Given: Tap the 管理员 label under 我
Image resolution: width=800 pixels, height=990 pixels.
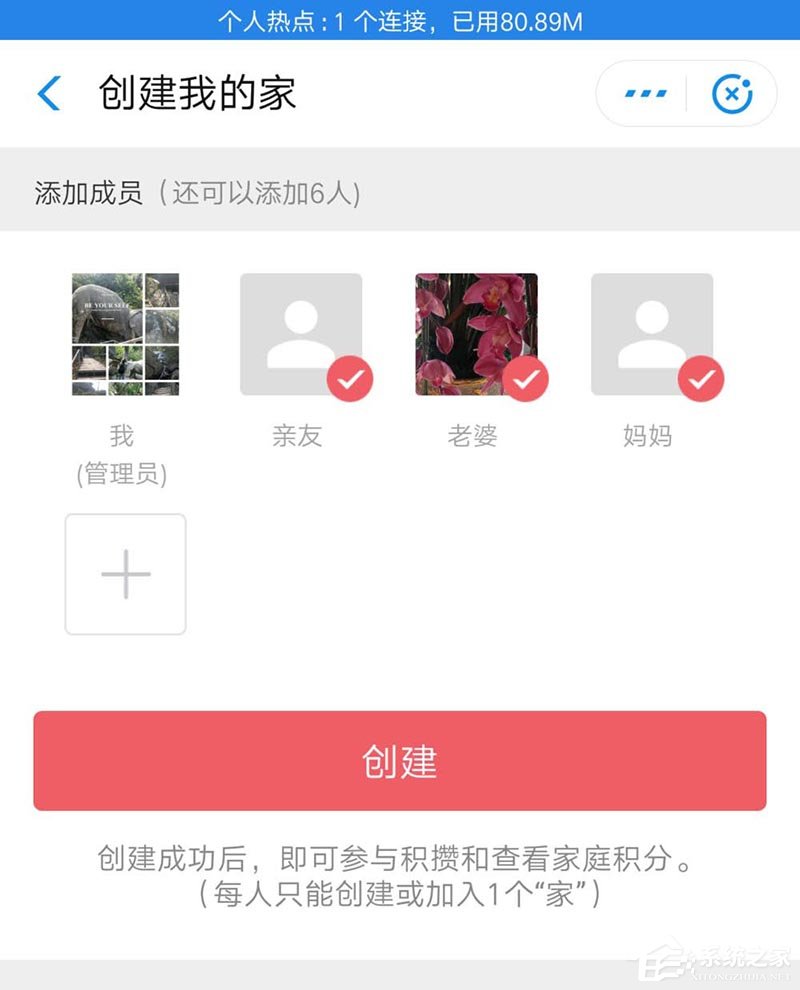Looking at the screenshot, I should (x=124, y=474).
